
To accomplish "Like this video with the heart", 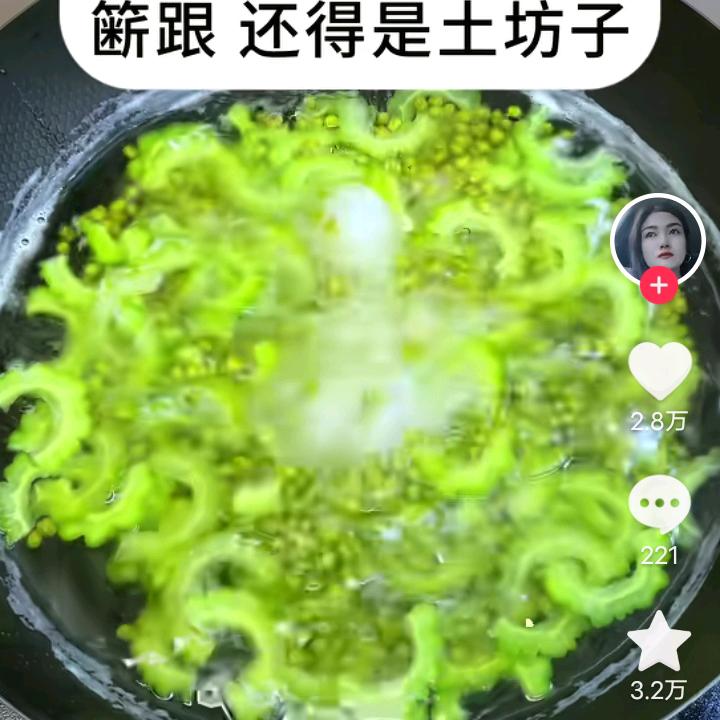I will [x=660, y=370].
